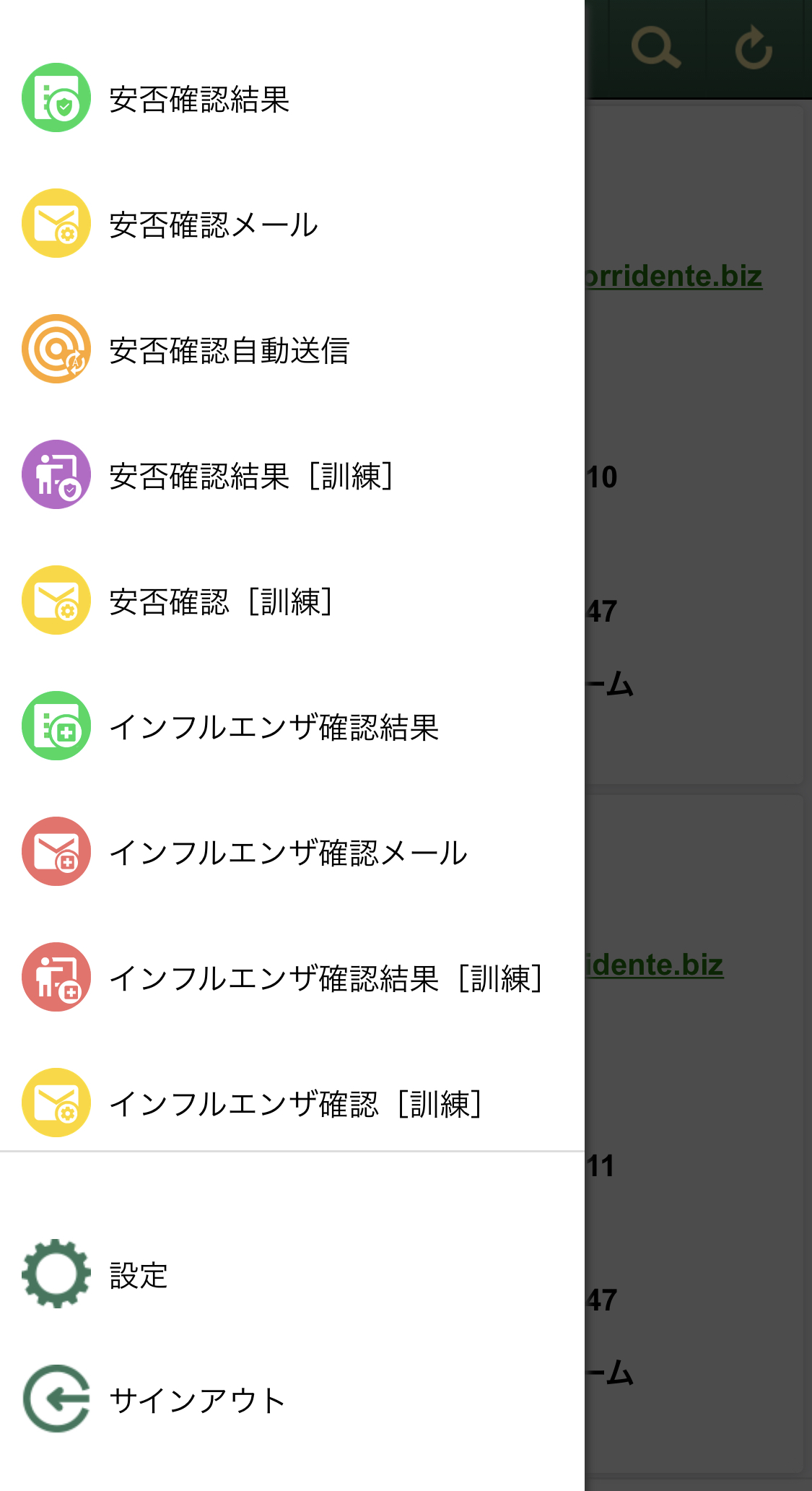The width and height of the screenshot is (812, 1491).
Task: Tap the dimmed search icon
Action: coord(655,48)
